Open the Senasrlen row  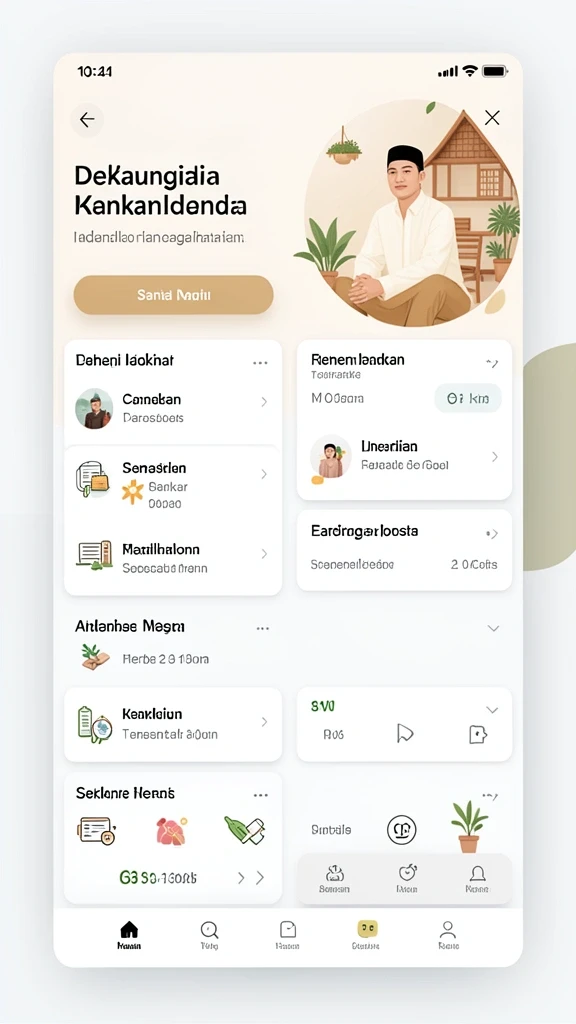[x=173, y=485]
